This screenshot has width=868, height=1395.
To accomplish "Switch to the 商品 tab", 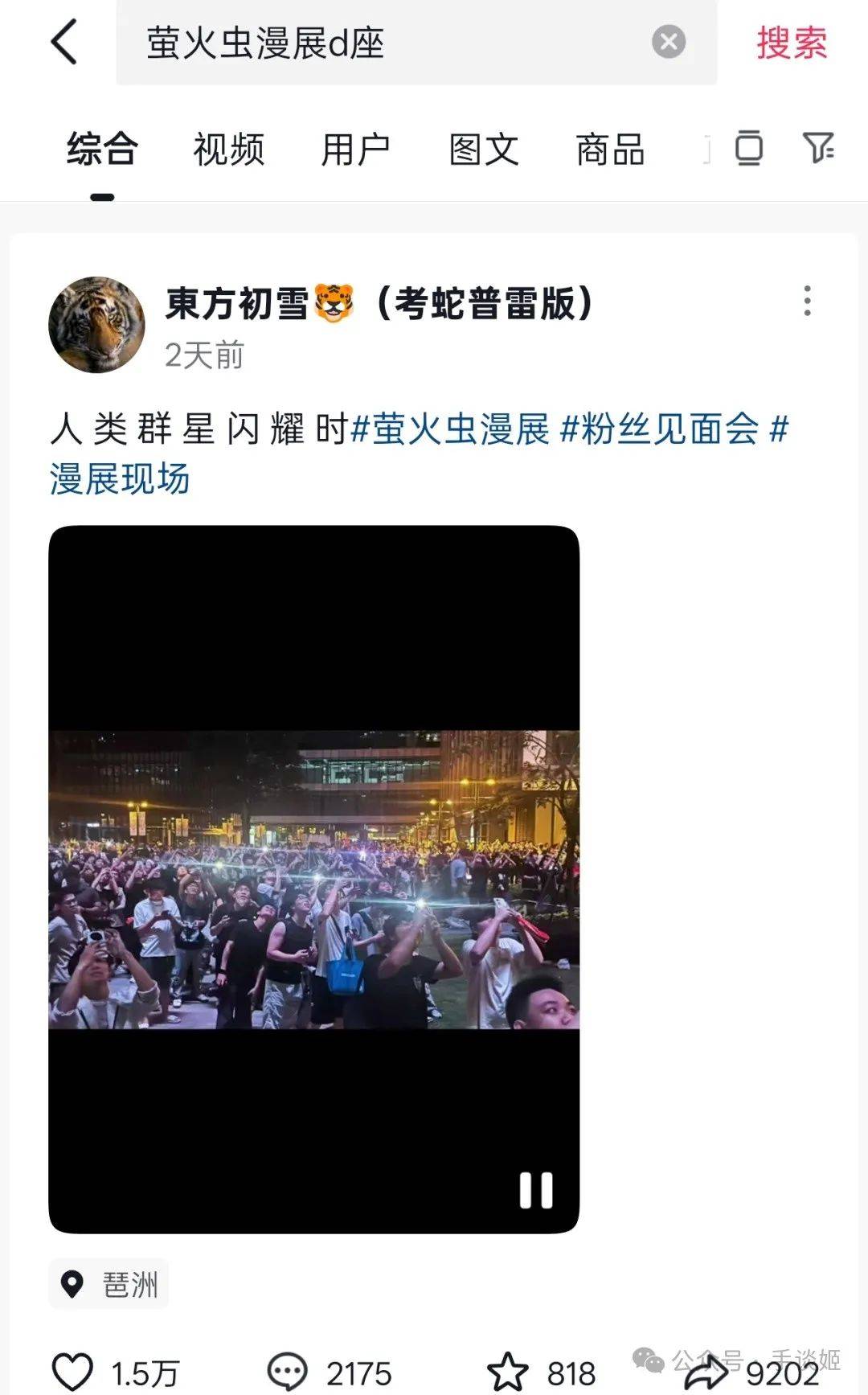I will point(610,150).
